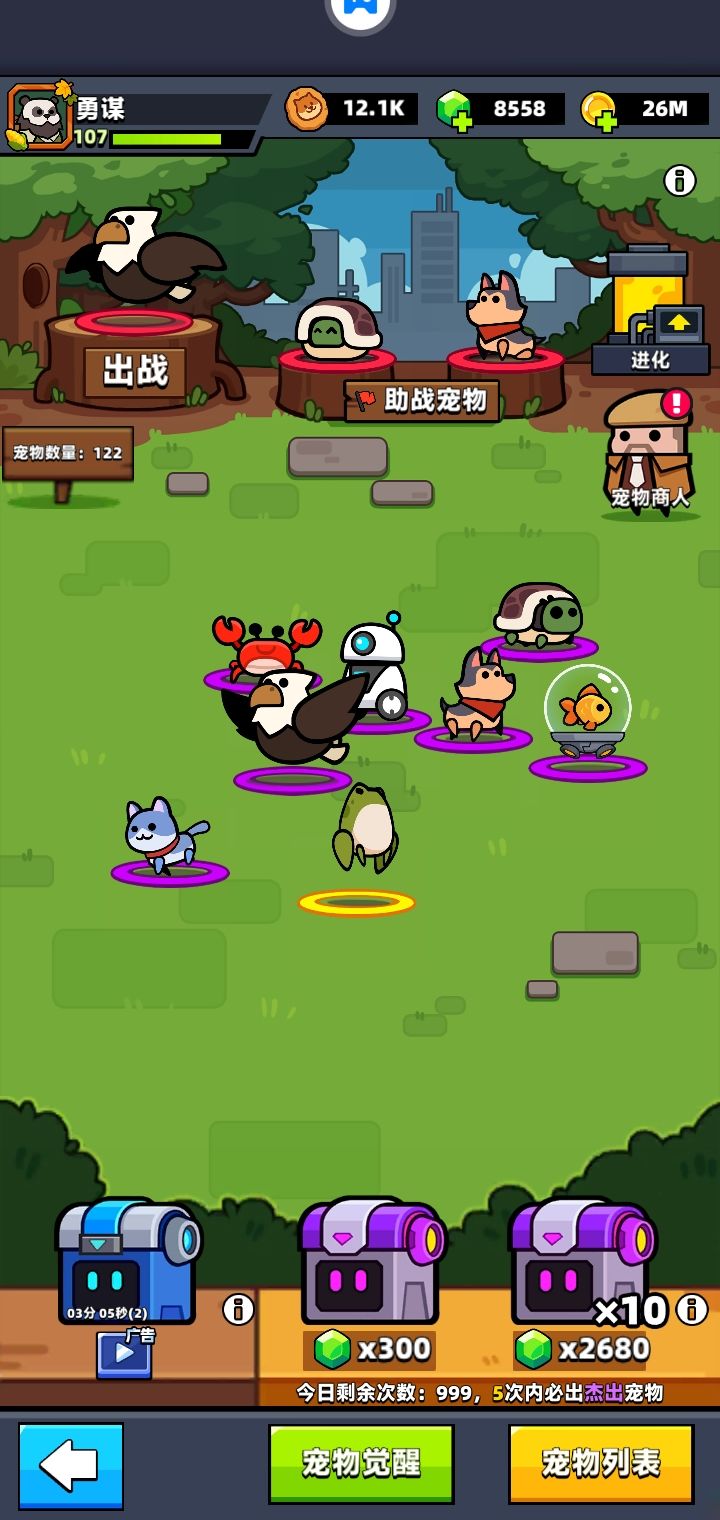Select the green frog pet
The image size is (720, 1520).
coord(364,830)
